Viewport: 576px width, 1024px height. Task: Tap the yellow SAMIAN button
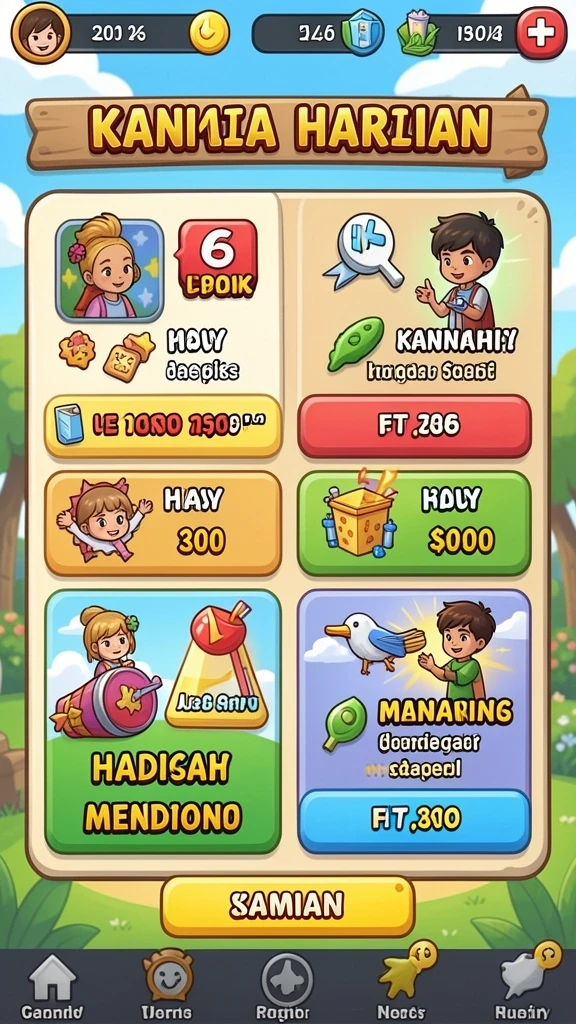point(287,906)
